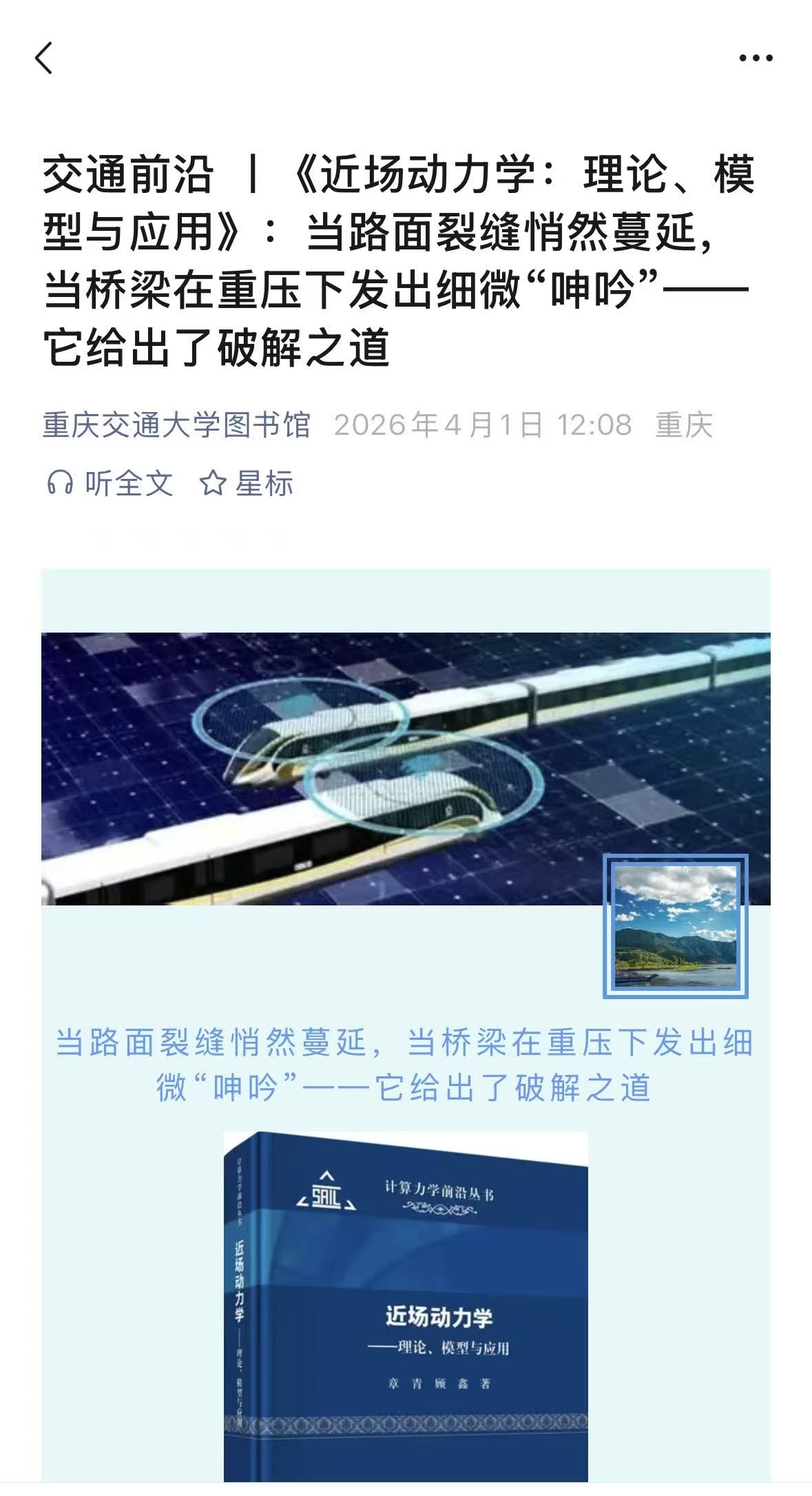
Task: Open the 重庆交通大学图书馆 account page
Action: click(x=176, y=425)
